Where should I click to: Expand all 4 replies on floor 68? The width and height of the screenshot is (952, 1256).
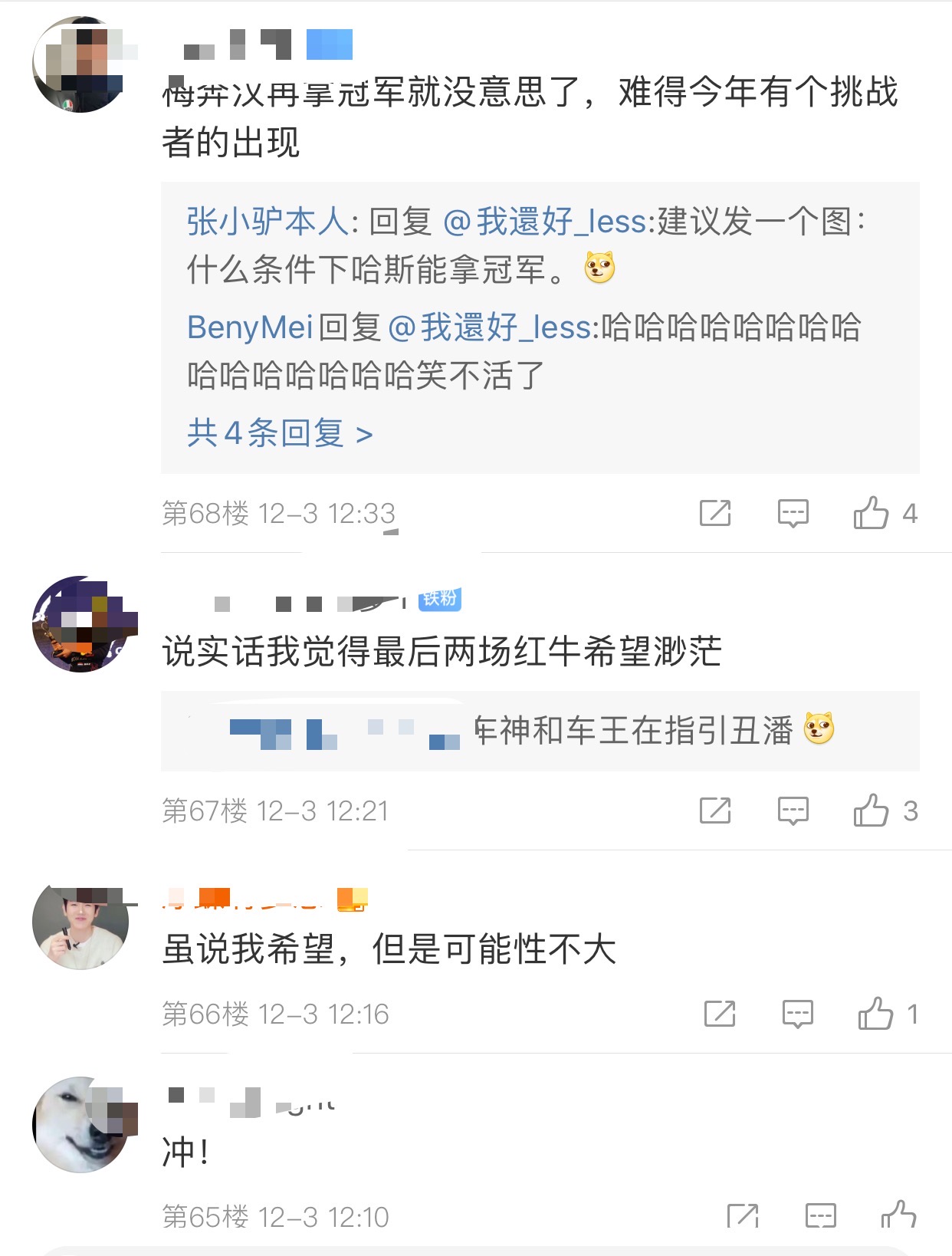coord(280,434)
